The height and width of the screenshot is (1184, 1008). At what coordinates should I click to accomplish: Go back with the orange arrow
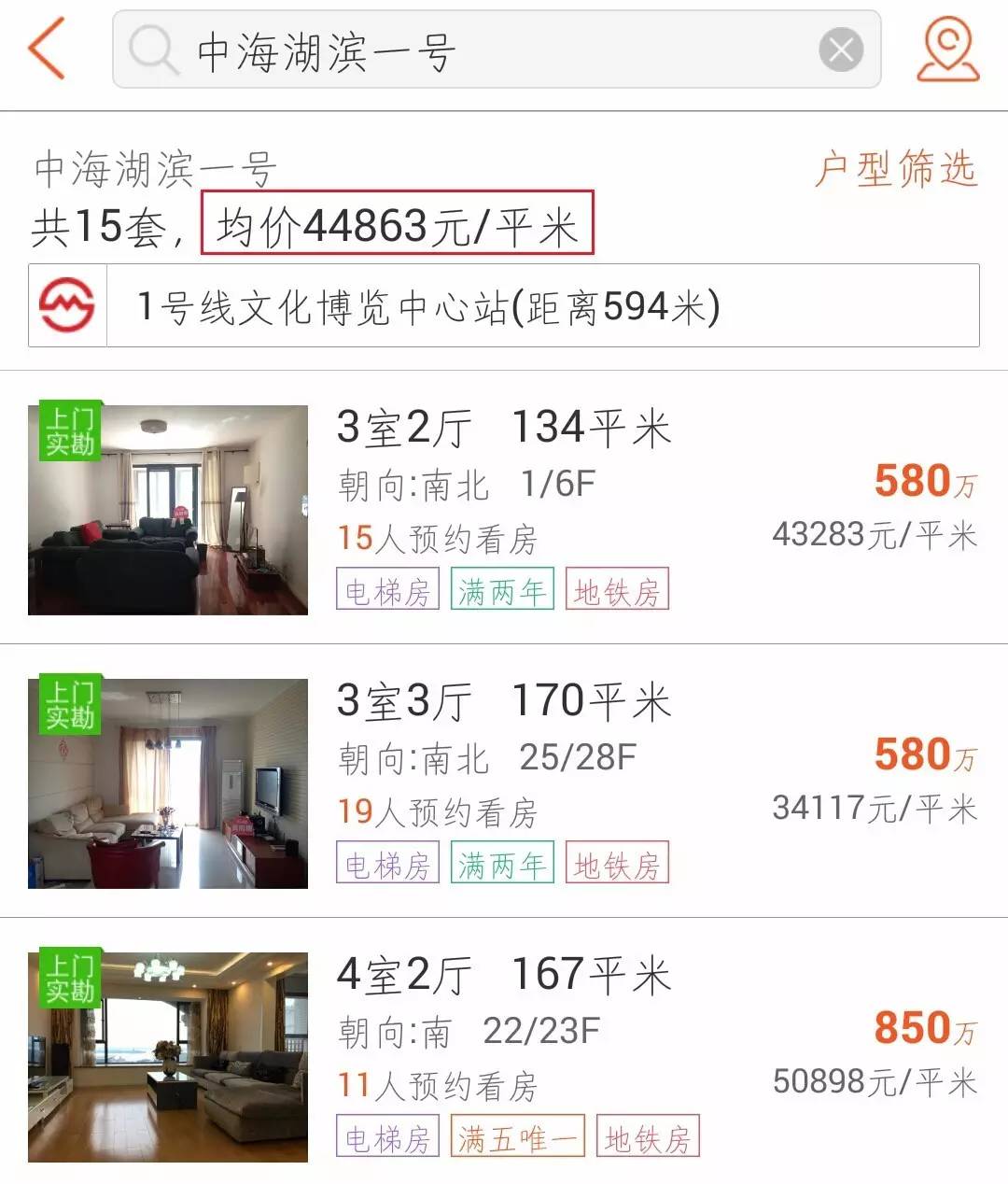[47, 49]
